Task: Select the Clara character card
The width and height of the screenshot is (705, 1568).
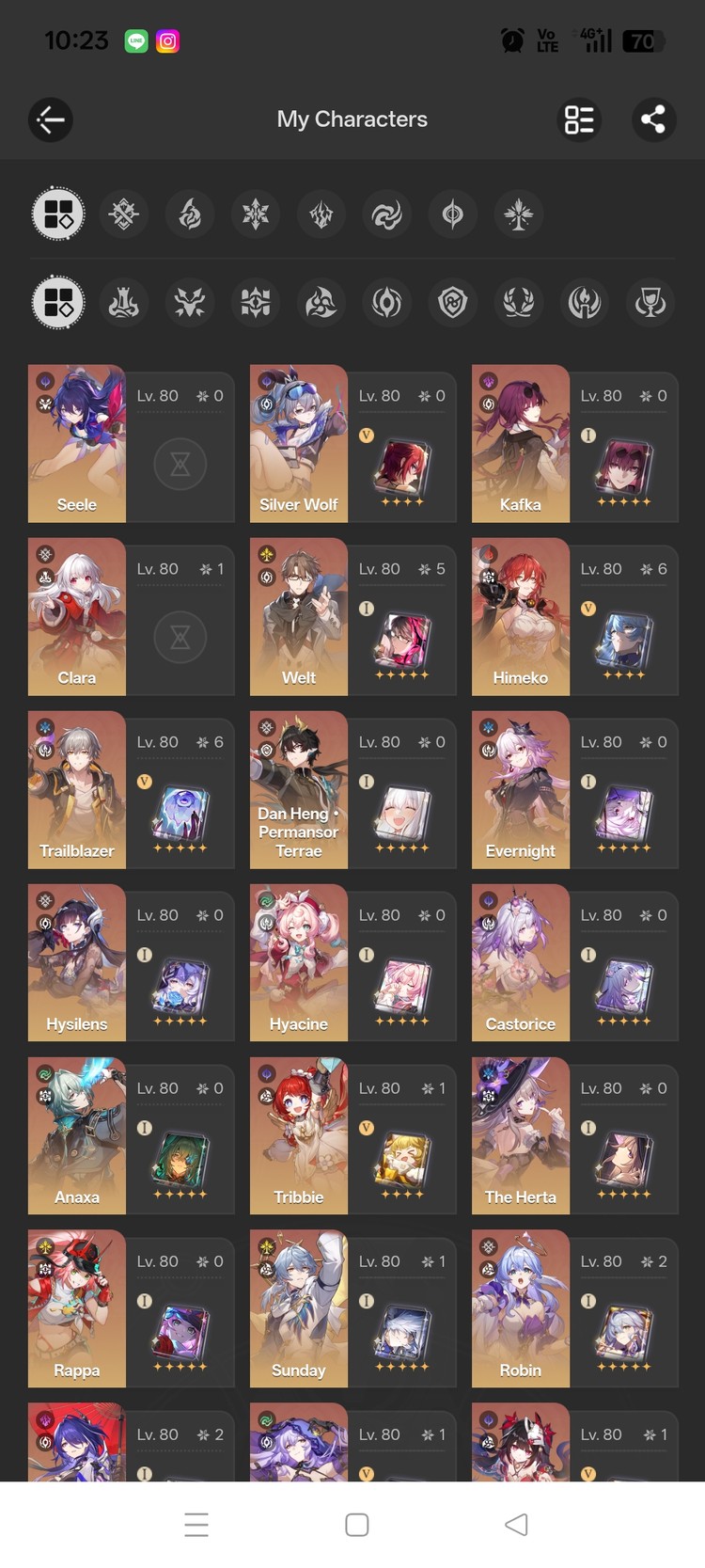Action: point(77,616)
